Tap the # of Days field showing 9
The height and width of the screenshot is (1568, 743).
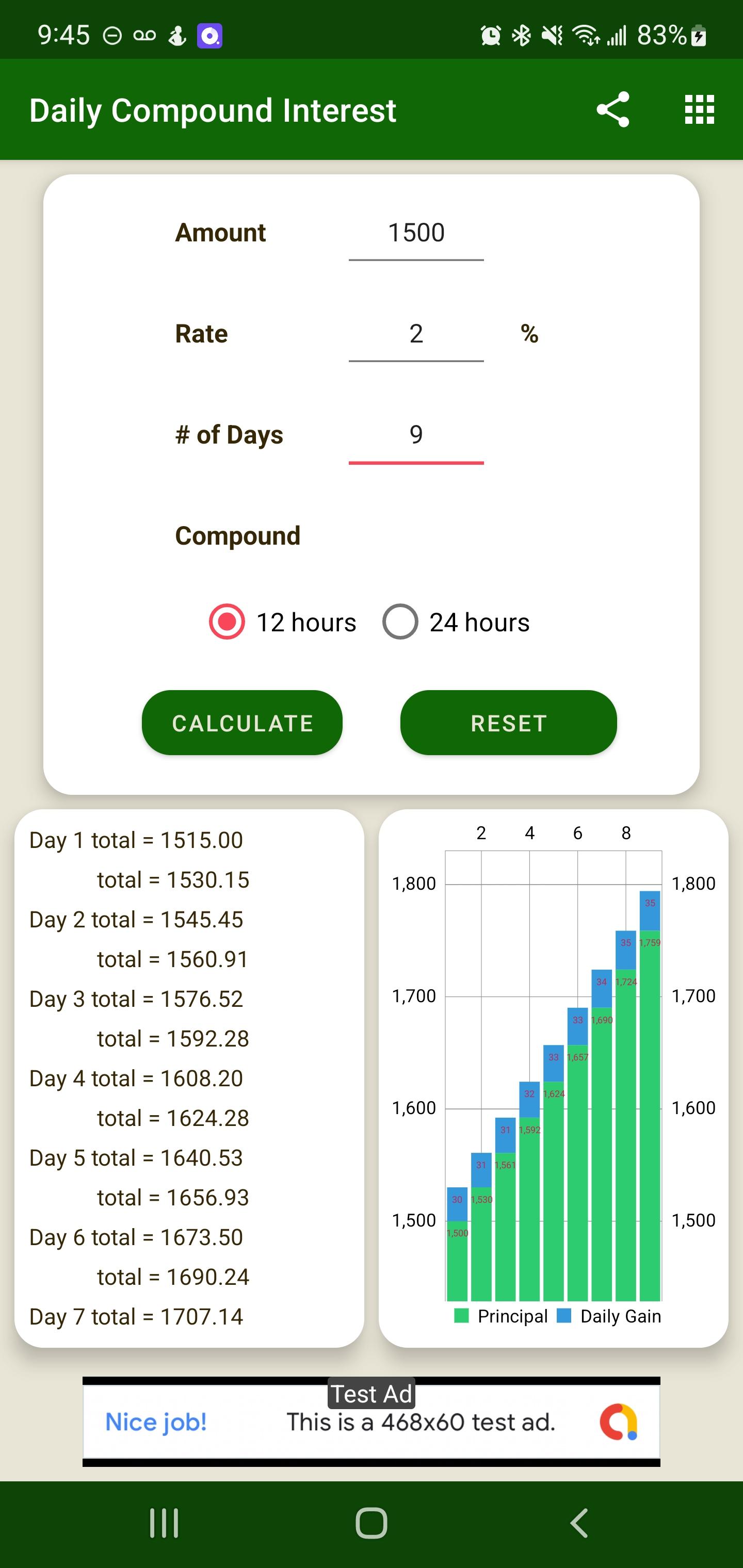pos(416,435)
